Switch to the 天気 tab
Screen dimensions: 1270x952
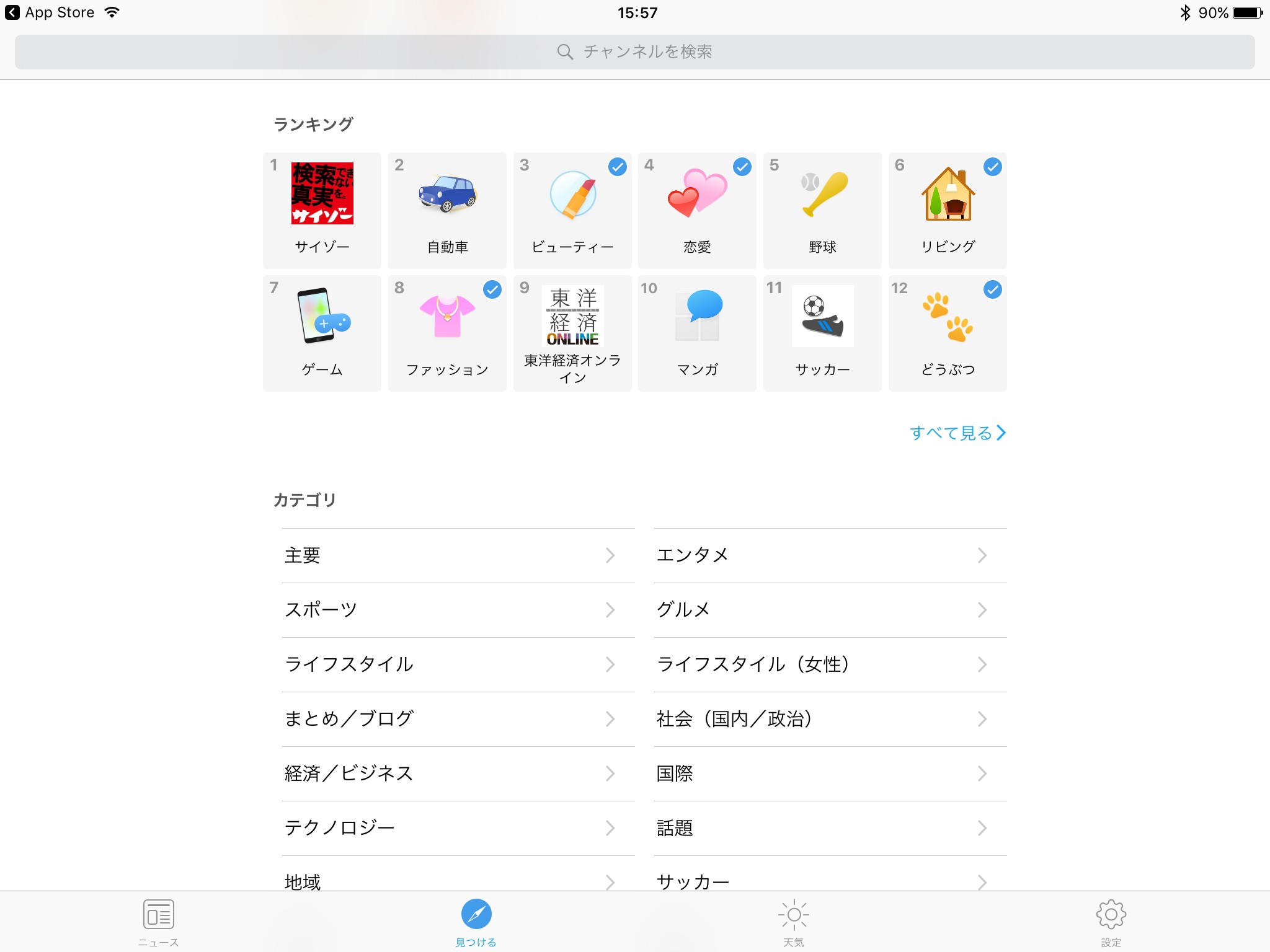(794, 922)
